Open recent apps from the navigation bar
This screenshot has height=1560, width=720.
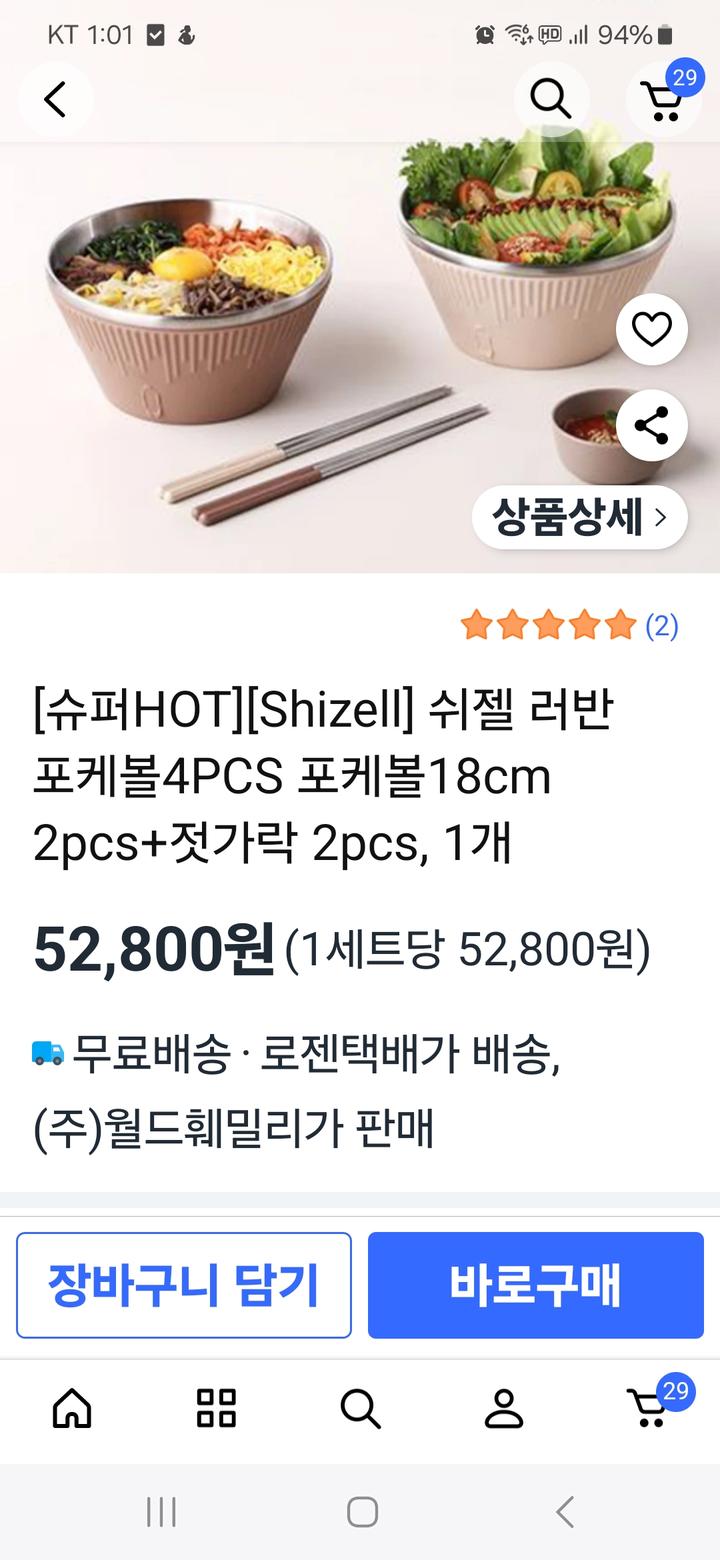coord(161,1512)
